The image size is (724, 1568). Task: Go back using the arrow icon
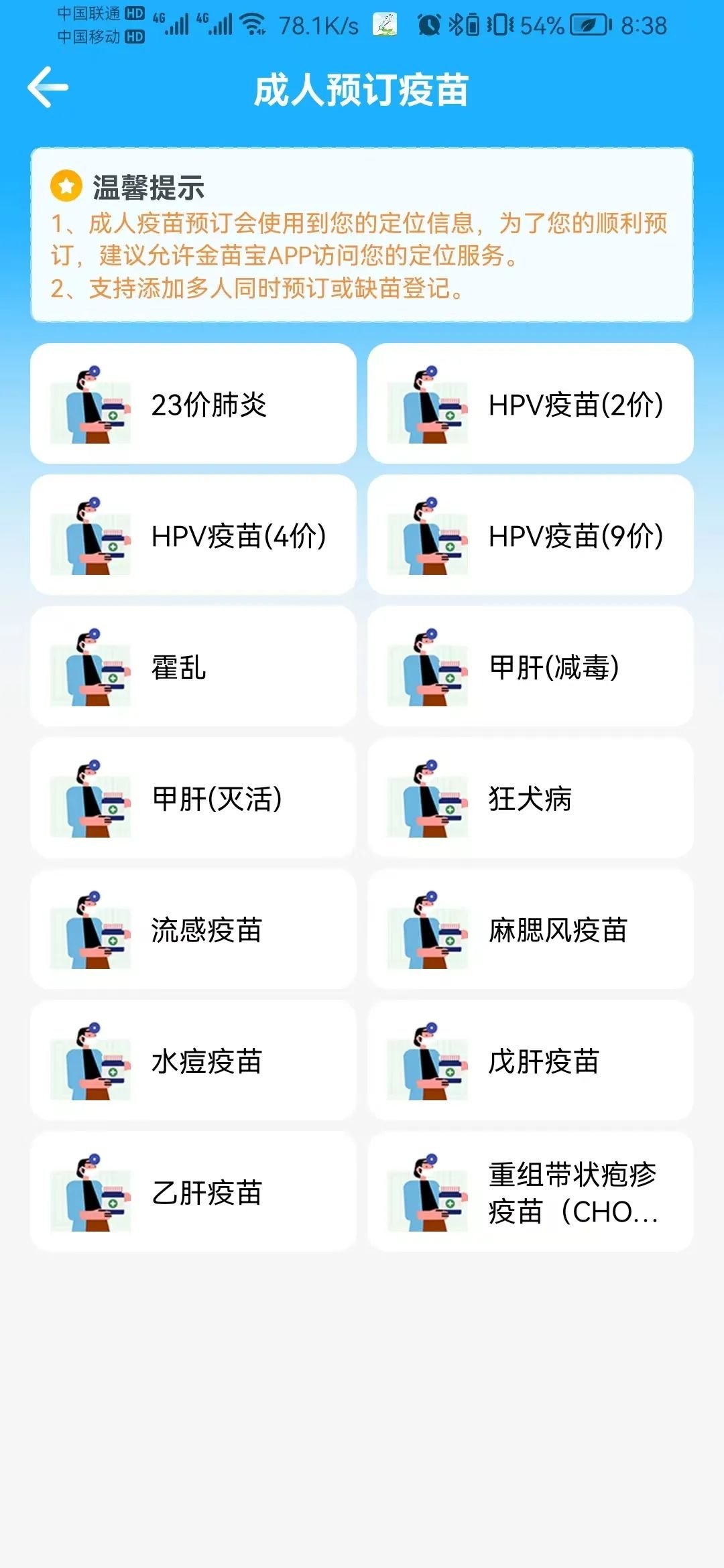[48, 87]
